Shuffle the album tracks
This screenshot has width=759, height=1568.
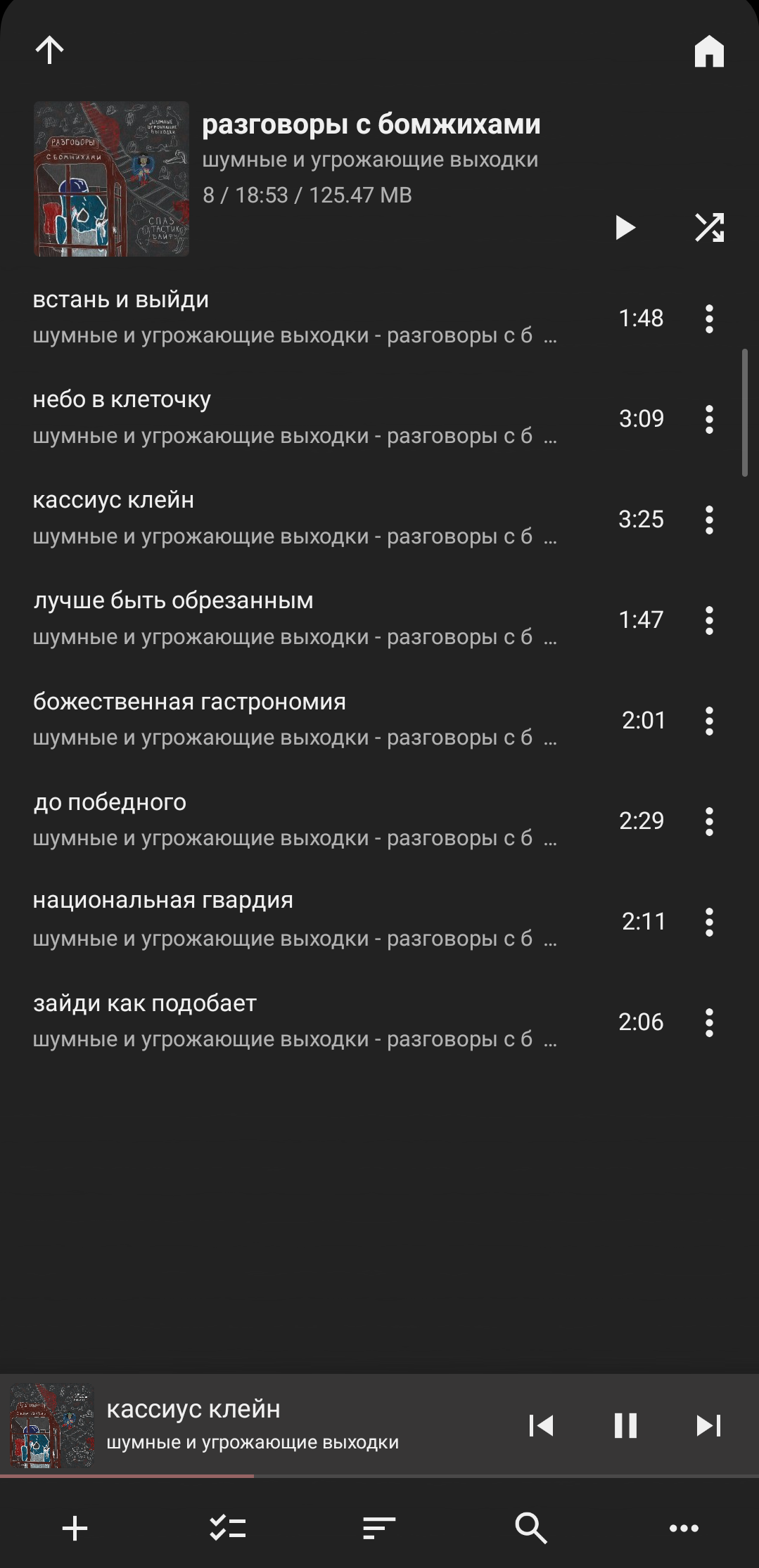click(708, 228)
